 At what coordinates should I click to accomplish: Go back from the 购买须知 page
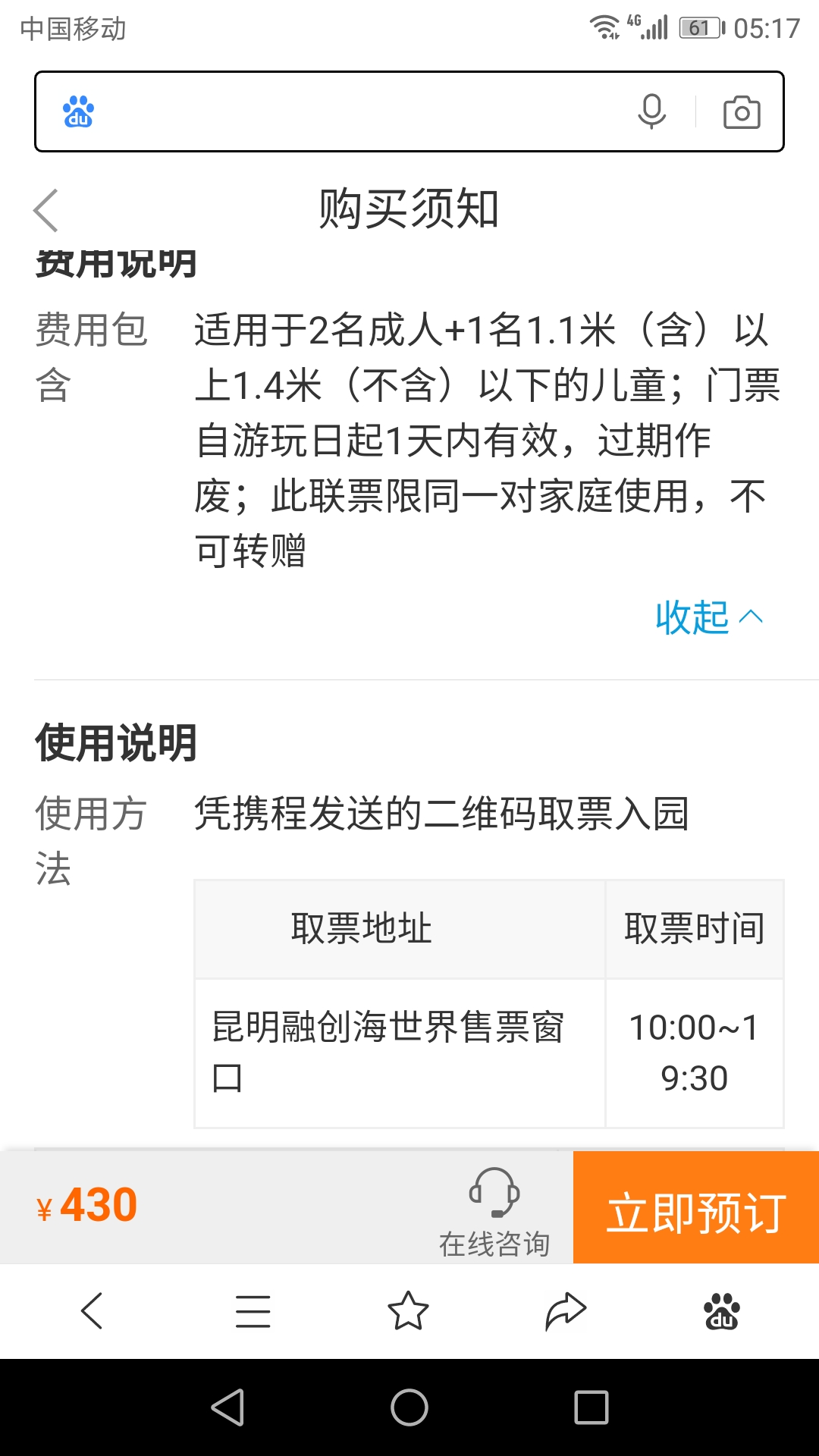pos(46,210)
